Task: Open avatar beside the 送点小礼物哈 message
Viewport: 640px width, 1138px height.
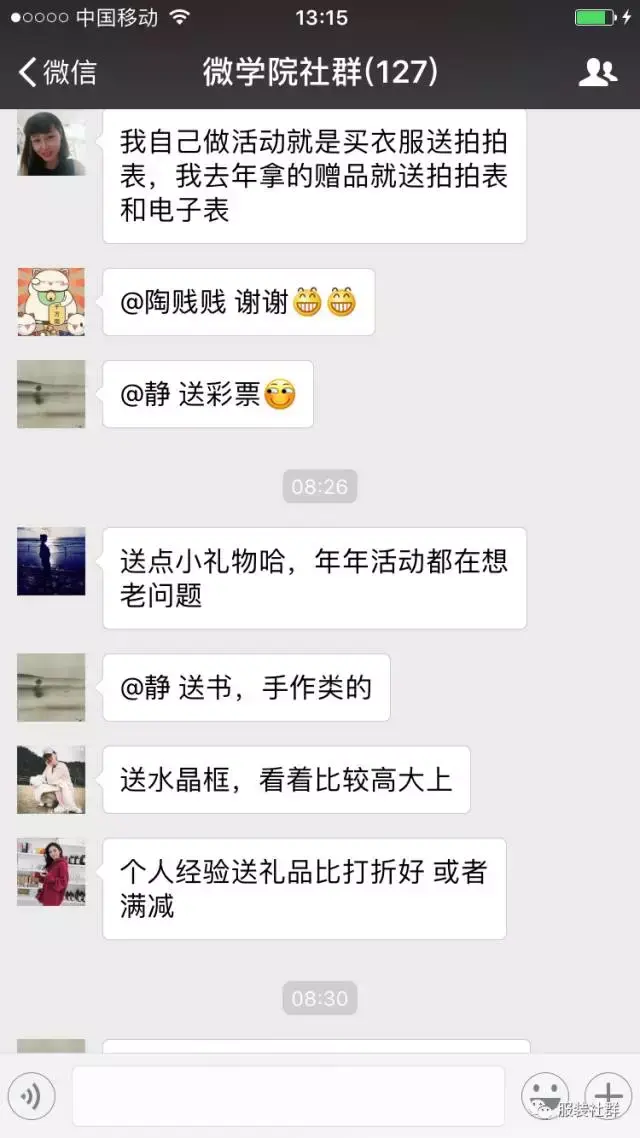Action: click(x=51, y=561)
